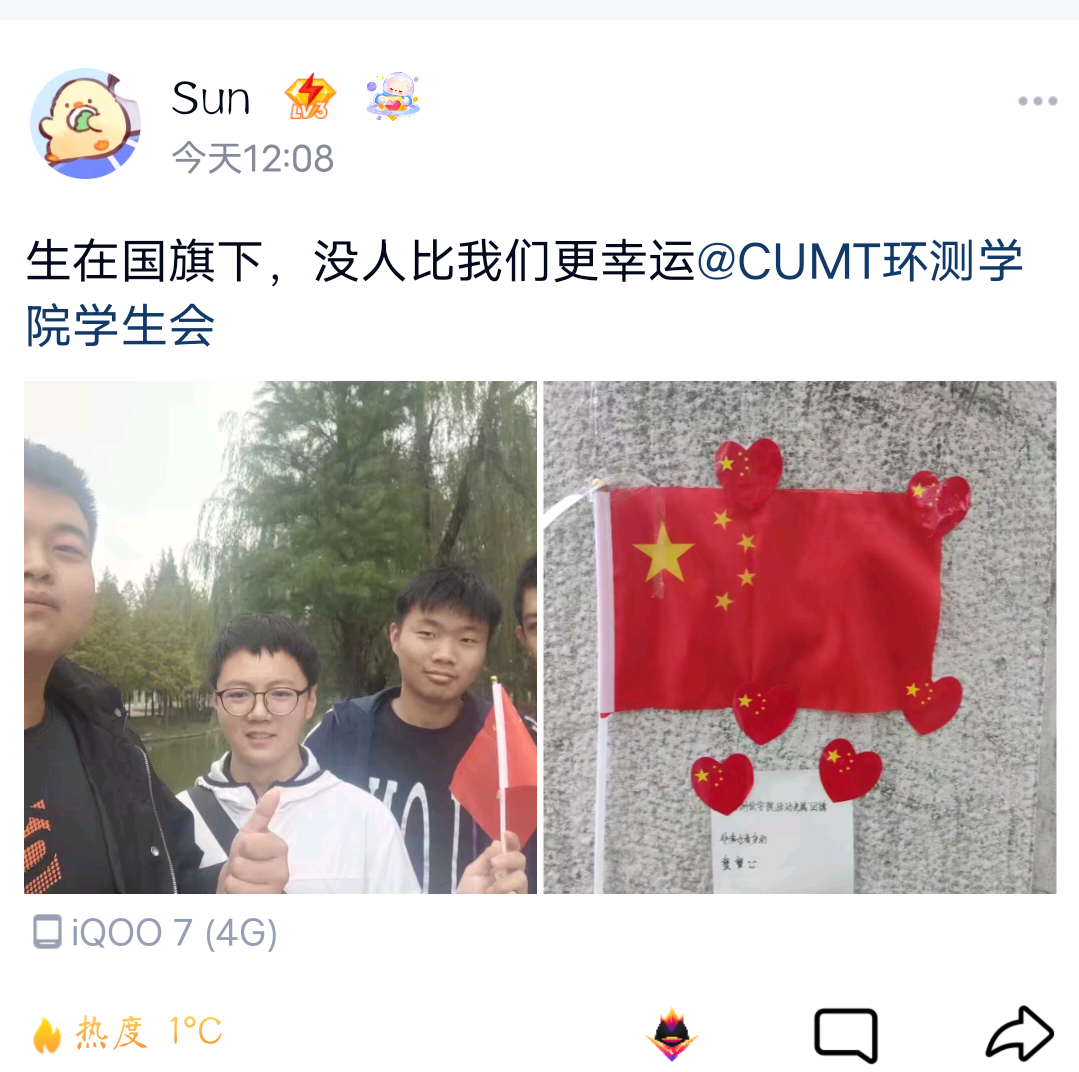
Task: Open Sun's profile avatar
Action: [x=85, y=124]
